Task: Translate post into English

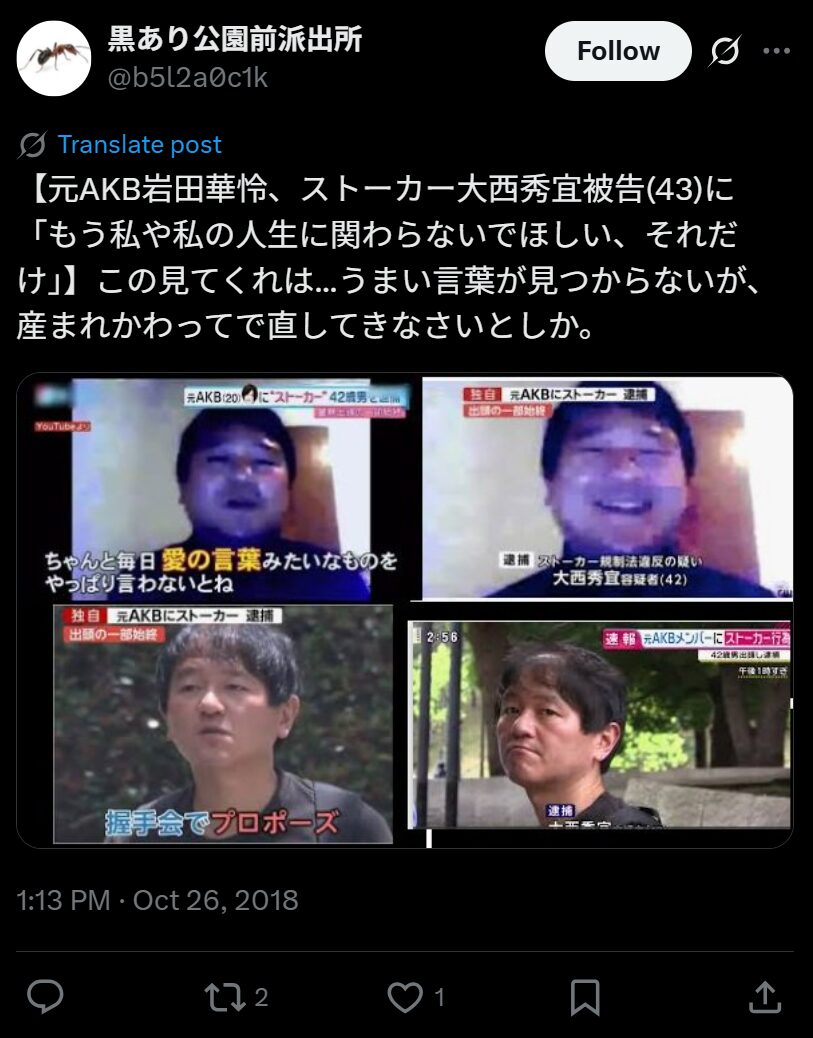Action: click(x=139, y=144)
